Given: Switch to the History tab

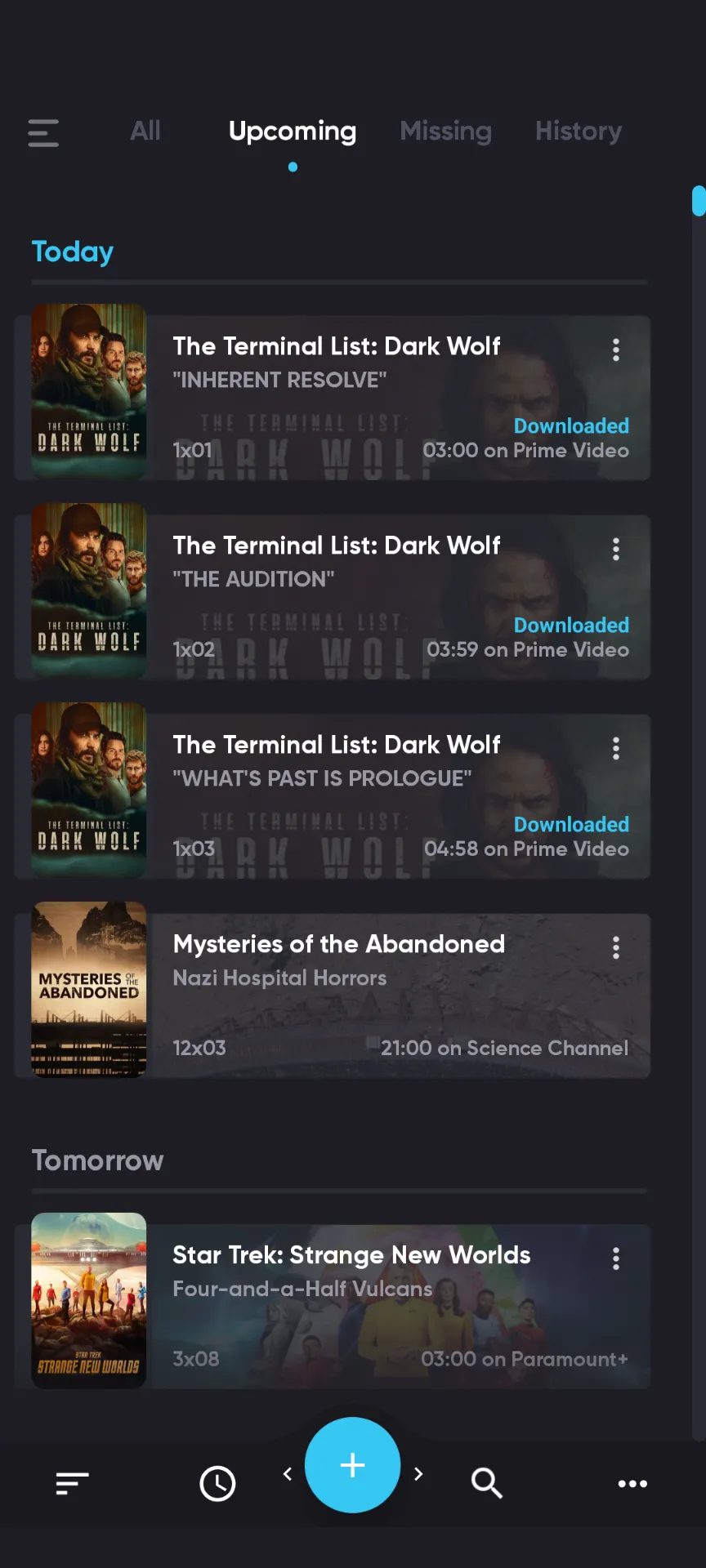Looking at the screenshot, I should (x=578, y=131).
